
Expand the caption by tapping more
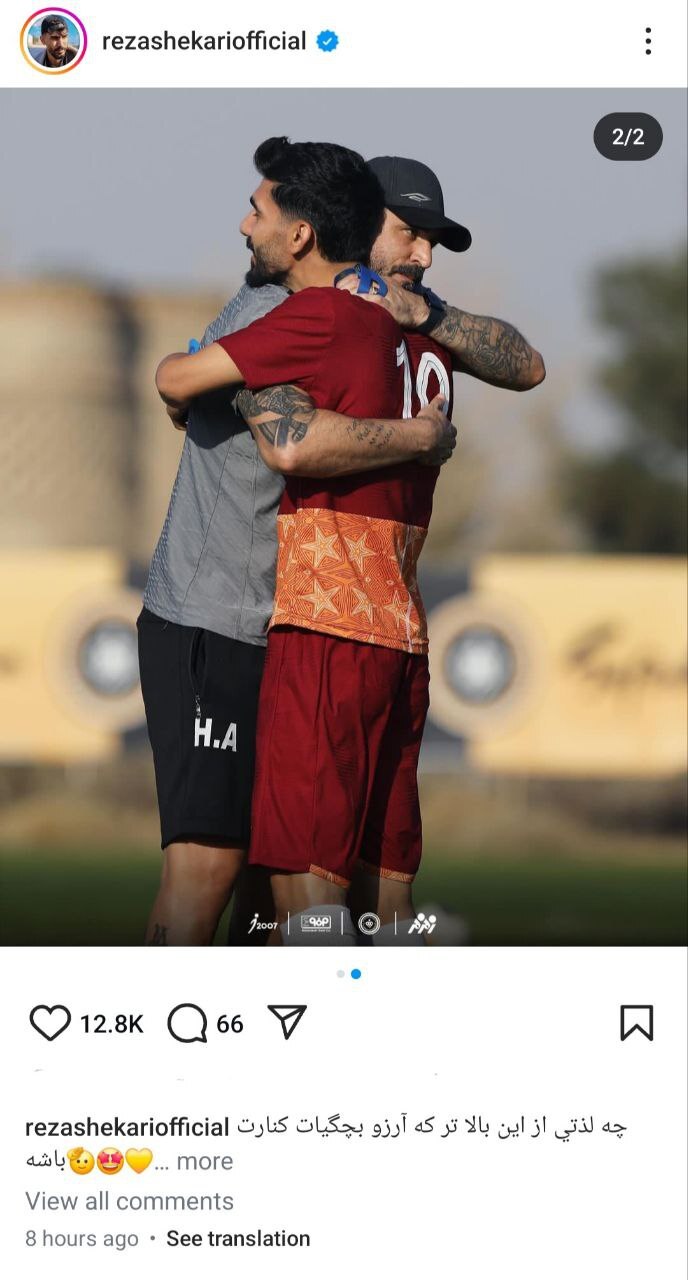point(205,1161)
